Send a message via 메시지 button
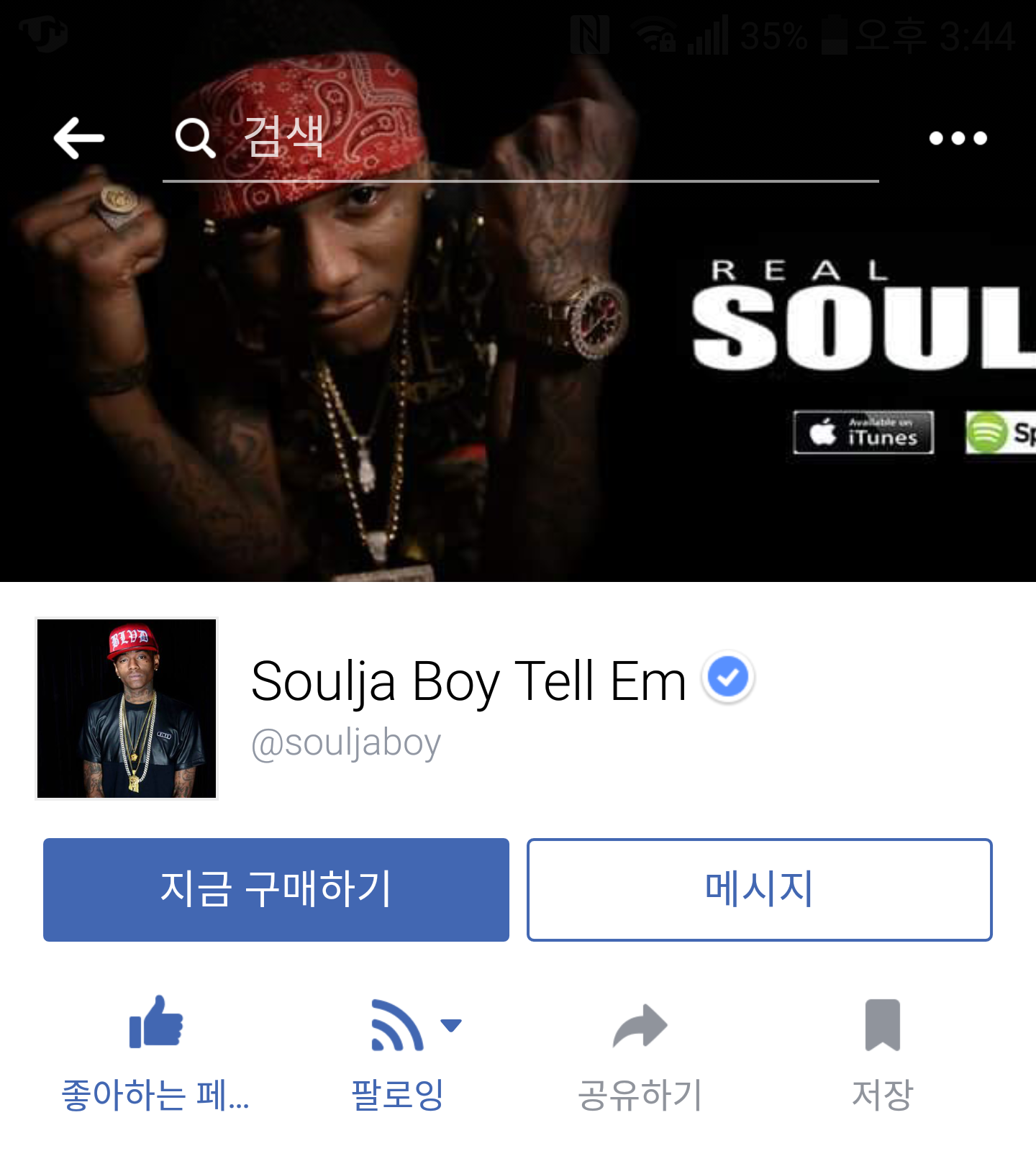 tap(759, 890)
